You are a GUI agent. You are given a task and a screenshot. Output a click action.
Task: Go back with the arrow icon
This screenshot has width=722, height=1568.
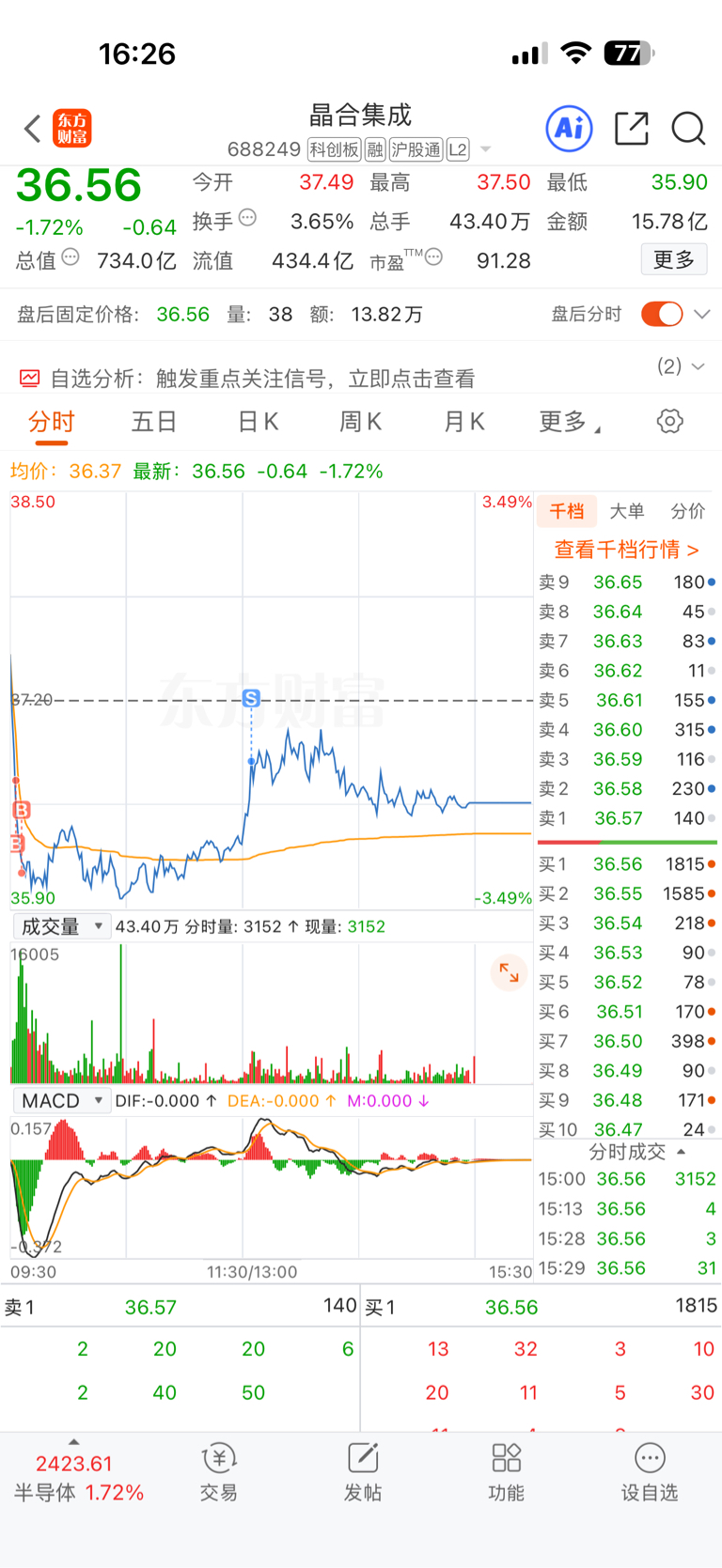(32, 129)
